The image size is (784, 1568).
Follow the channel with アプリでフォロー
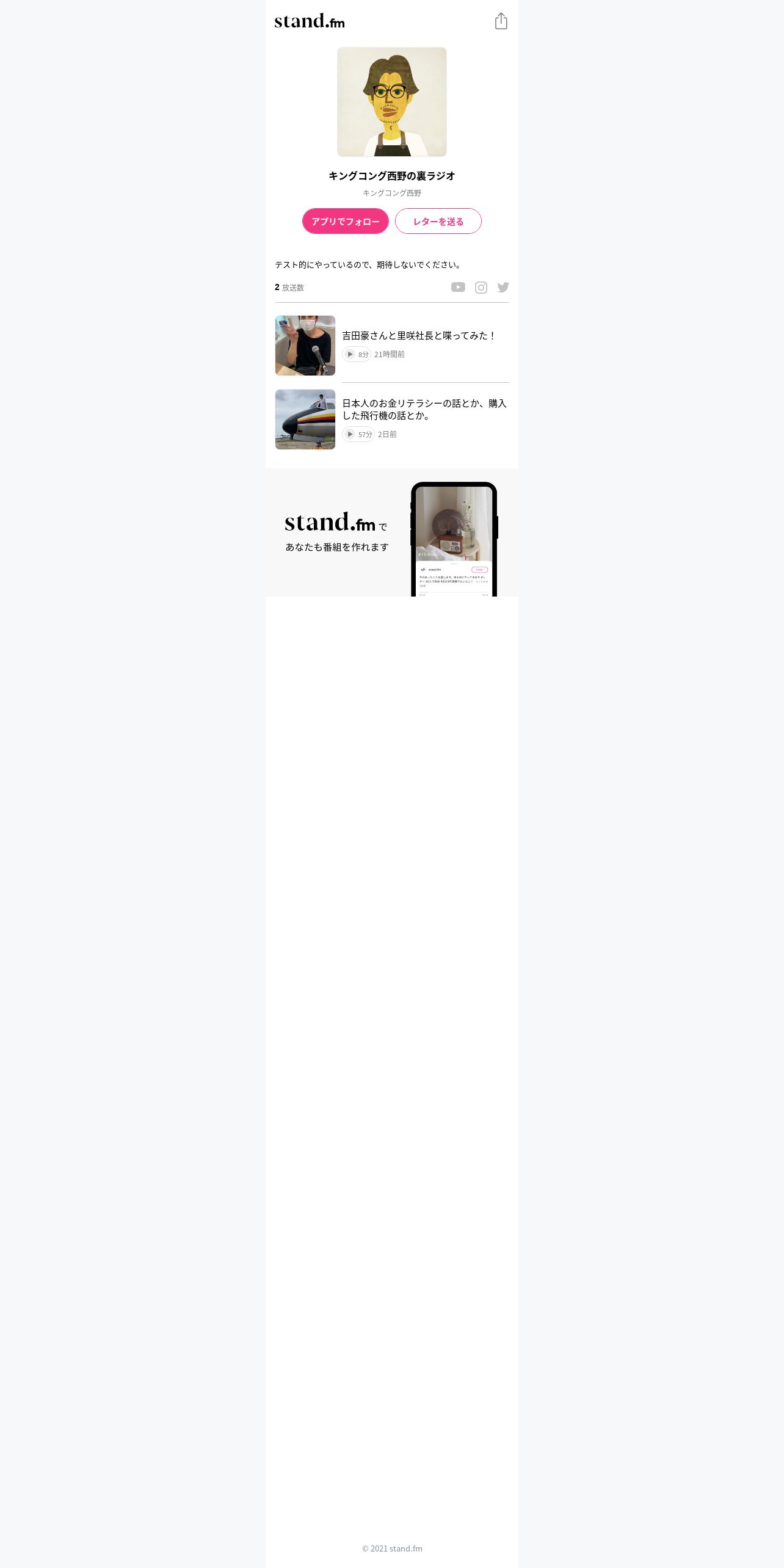(346, 221)
